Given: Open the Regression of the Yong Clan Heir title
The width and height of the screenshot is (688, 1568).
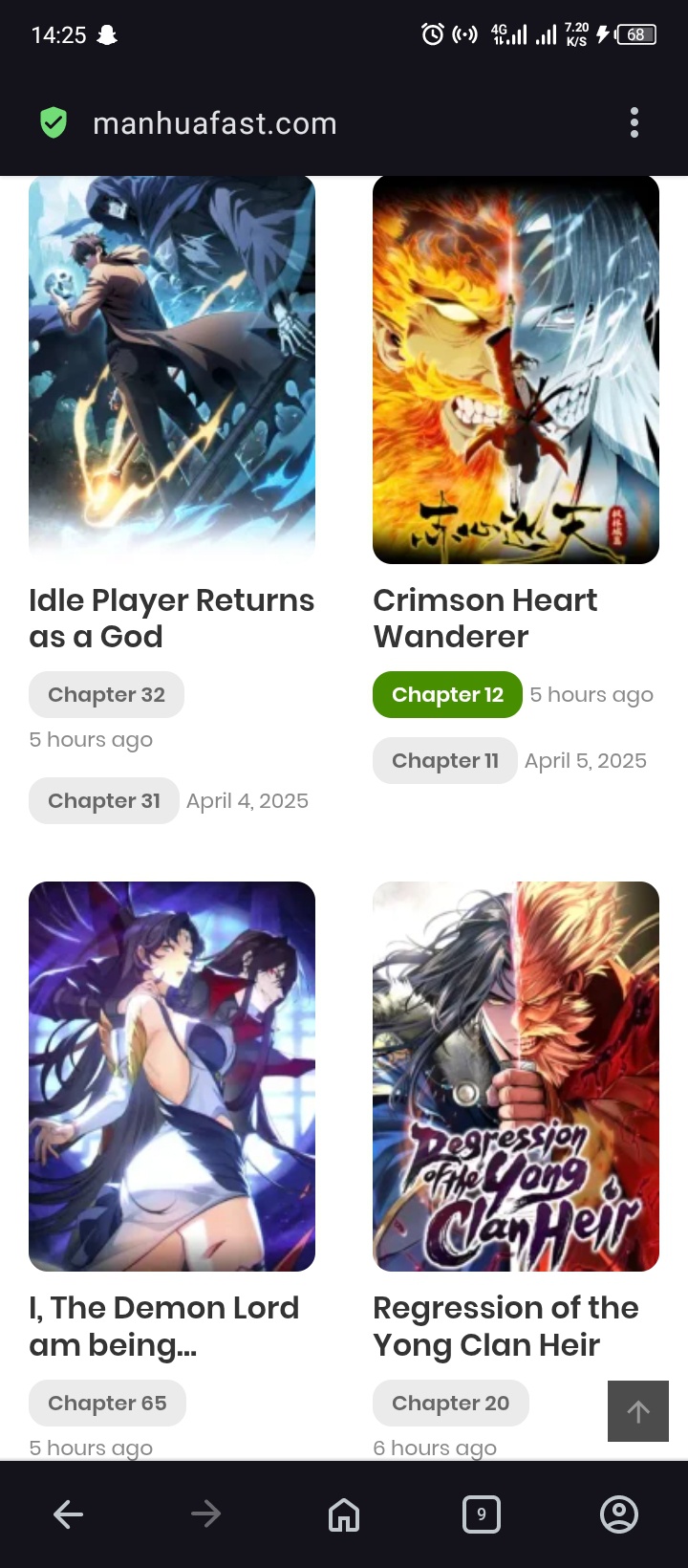Looking at the screenshot, I should [506, 1326].
